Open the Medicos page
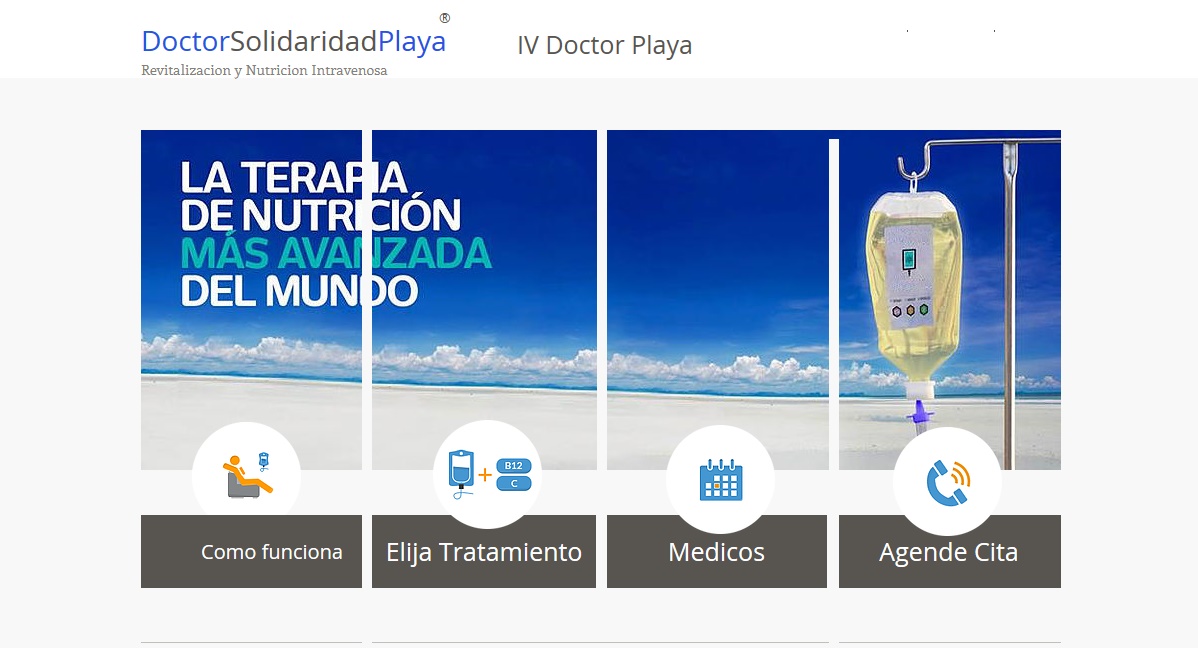 point(716,552)
